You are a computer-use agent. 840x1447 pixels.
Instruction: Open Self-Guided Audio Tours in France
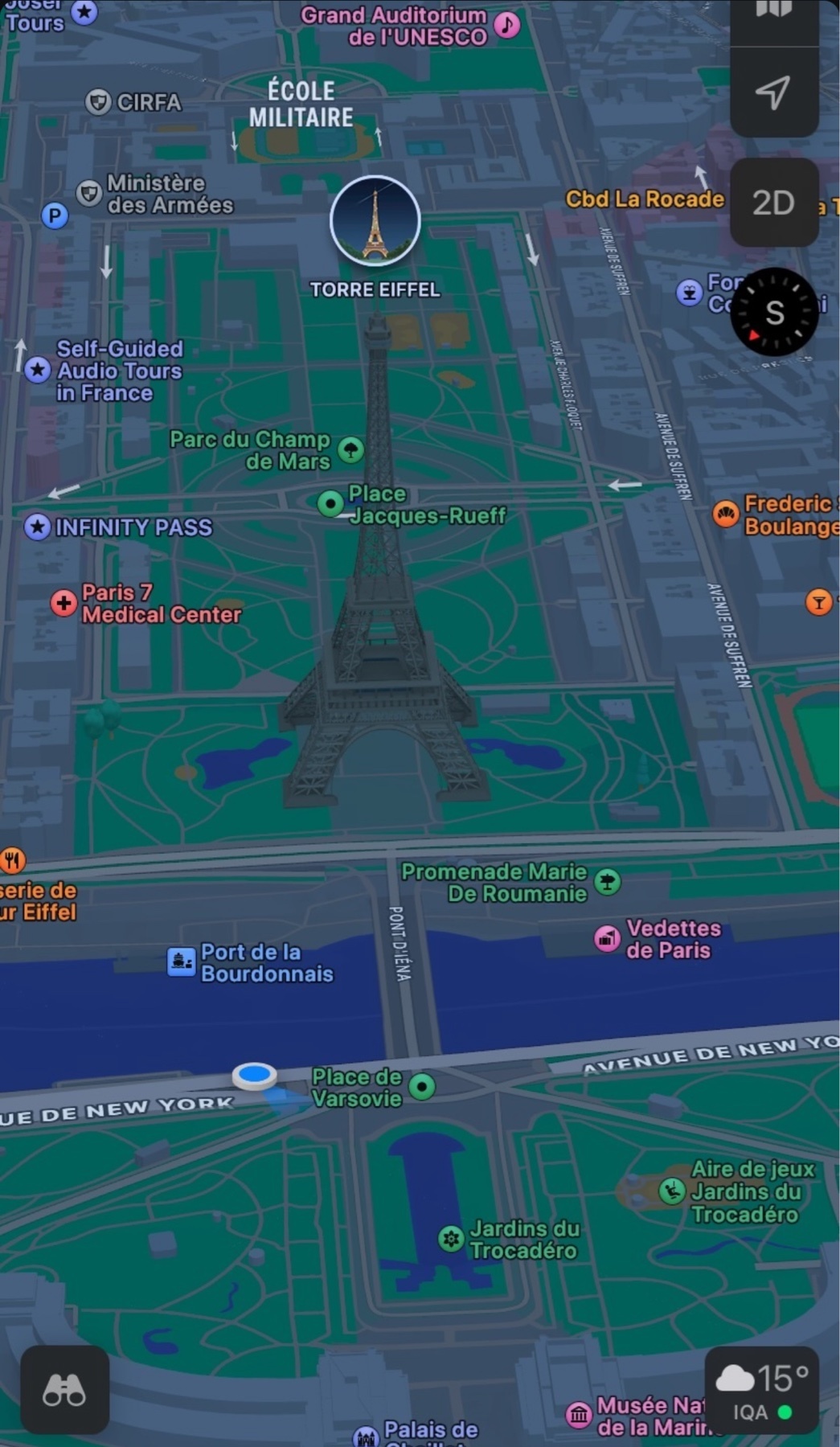click(x=38, y=371)
